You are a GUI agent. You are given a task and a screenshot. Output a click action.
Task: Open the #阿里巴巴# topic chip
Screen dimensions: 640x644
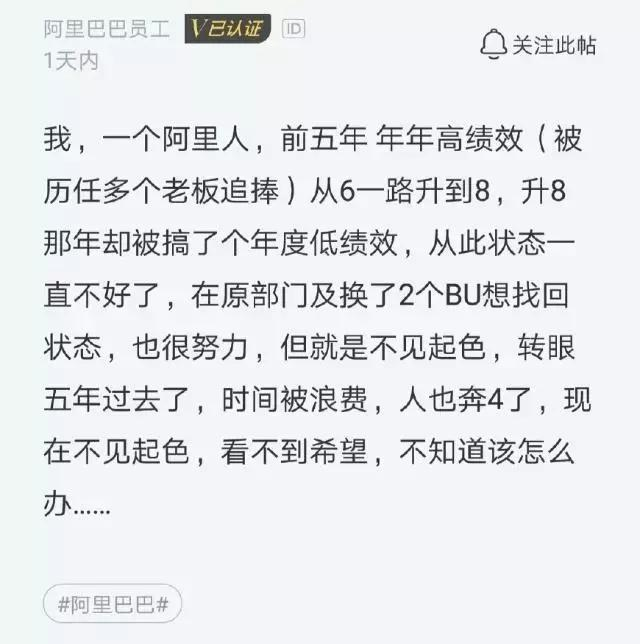point(112,604)
